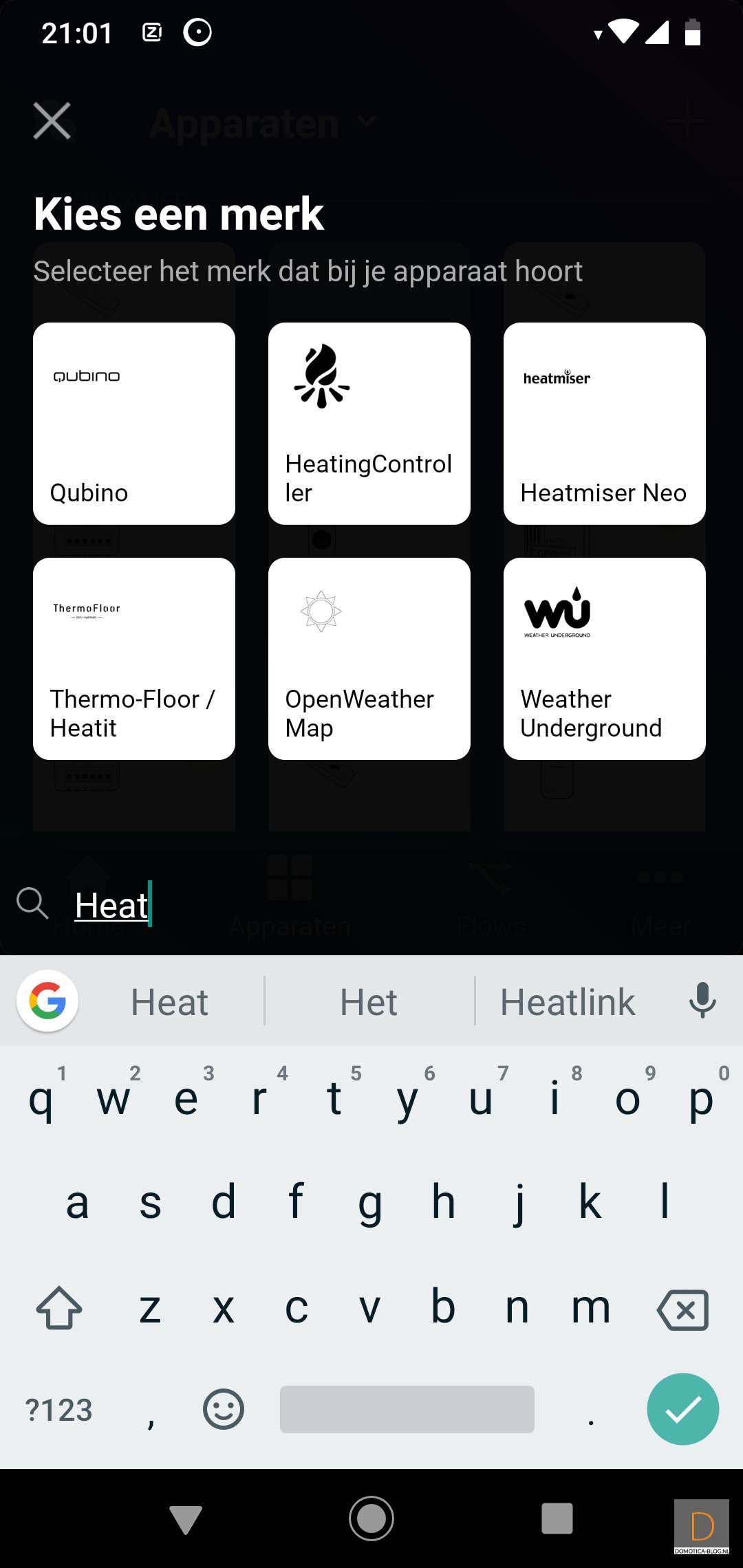Screen dimensions: 743x1568
Task: Open Google search from the keyboard
Action: pyautogui.click(x=47, y=1001)
